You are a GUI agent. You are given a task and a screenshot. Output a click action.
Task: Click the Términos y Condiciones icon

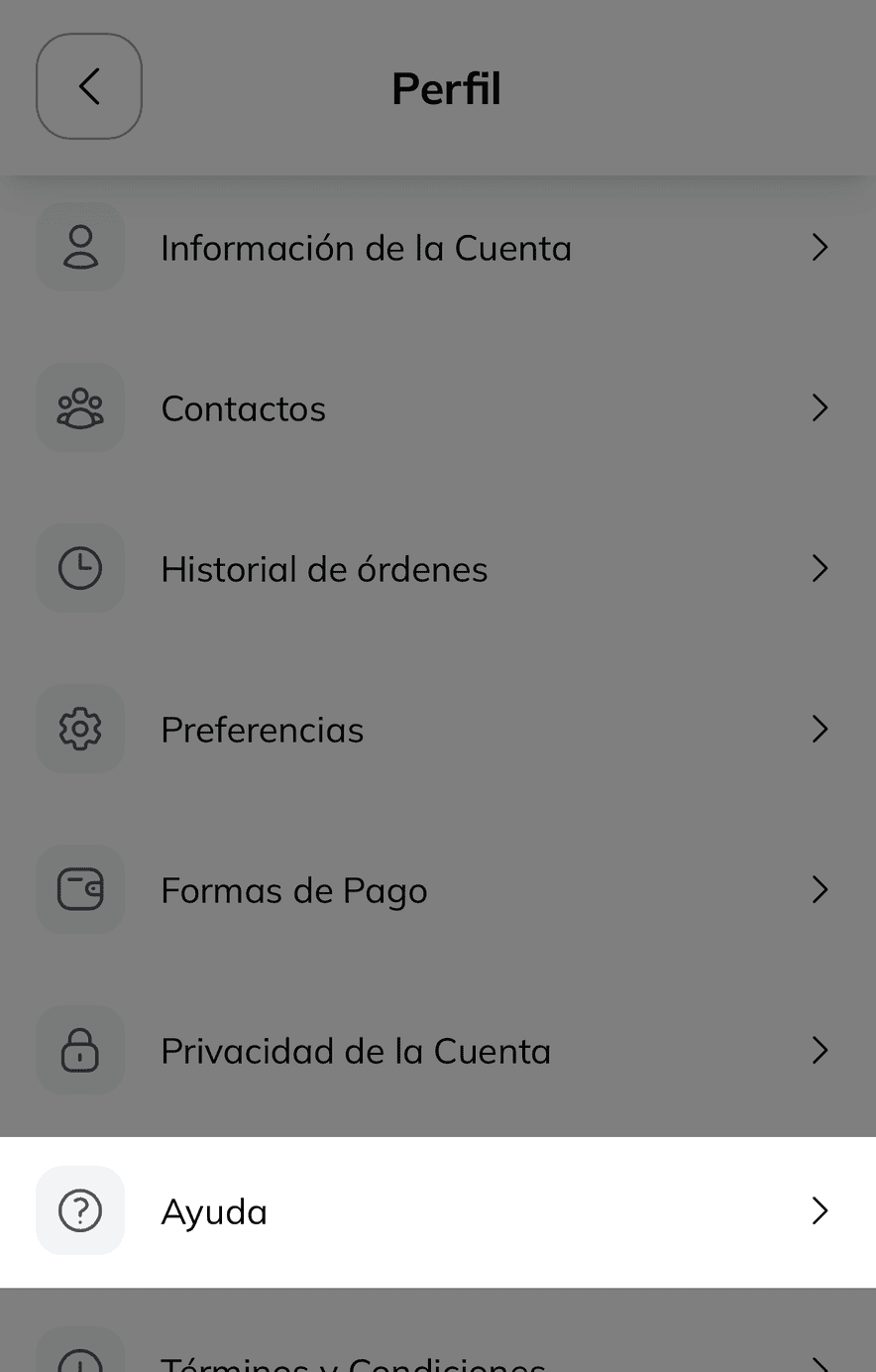pyautogui.click(x=80, y=1353)
